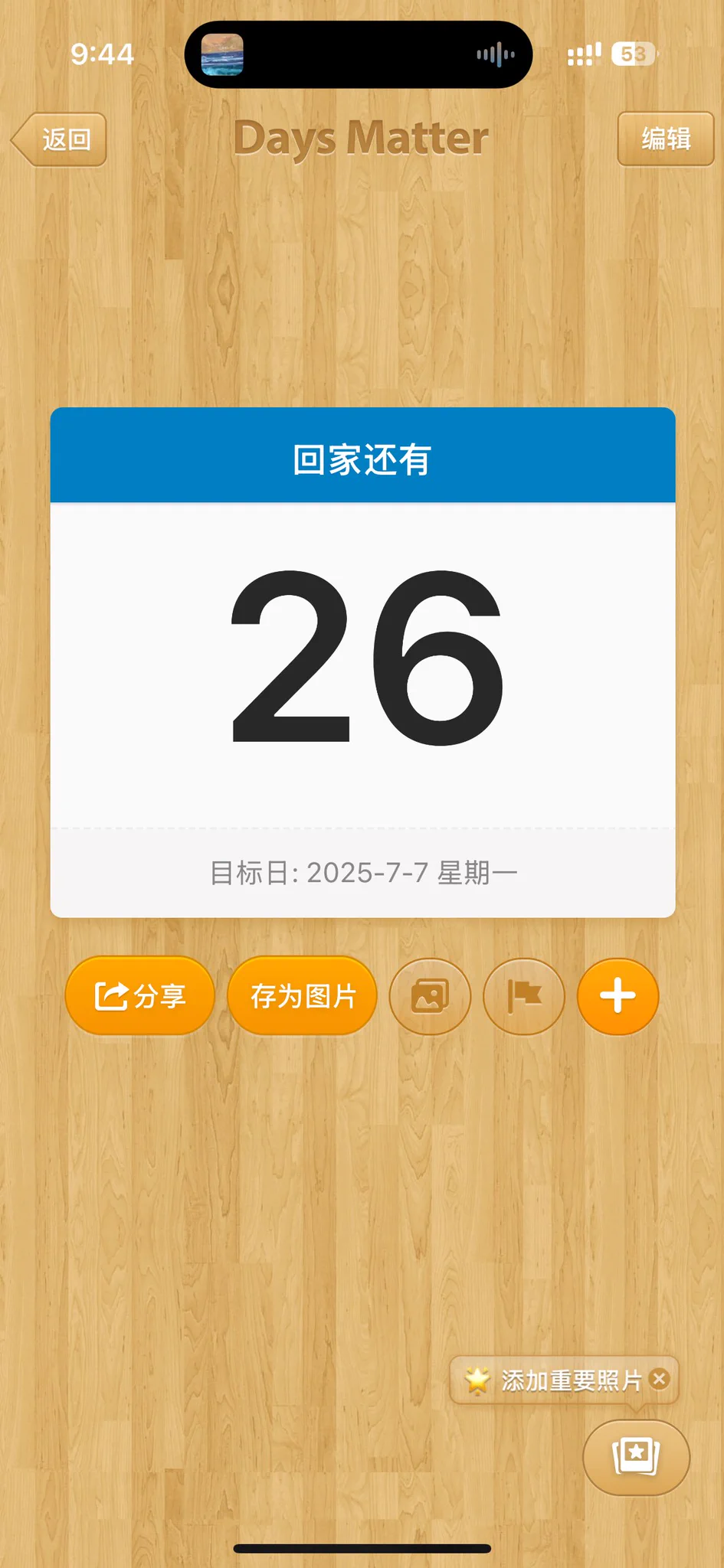The image size is (724, 1568).
Task: Dismiss the 添加重要照片 tip with its X
Action: (x=658, y=1379)
